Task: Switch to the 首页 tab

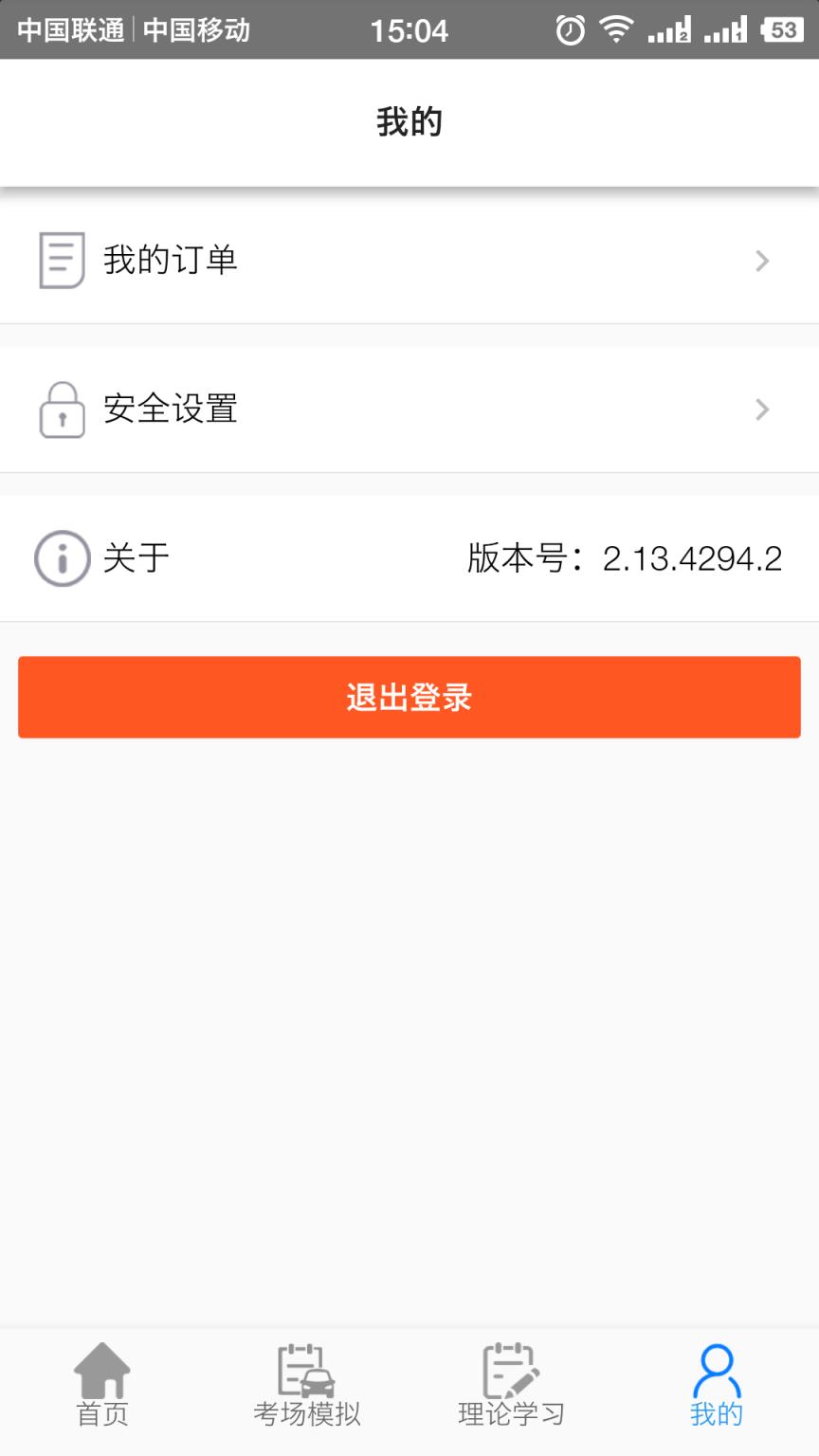Action: pos(101,1389)
